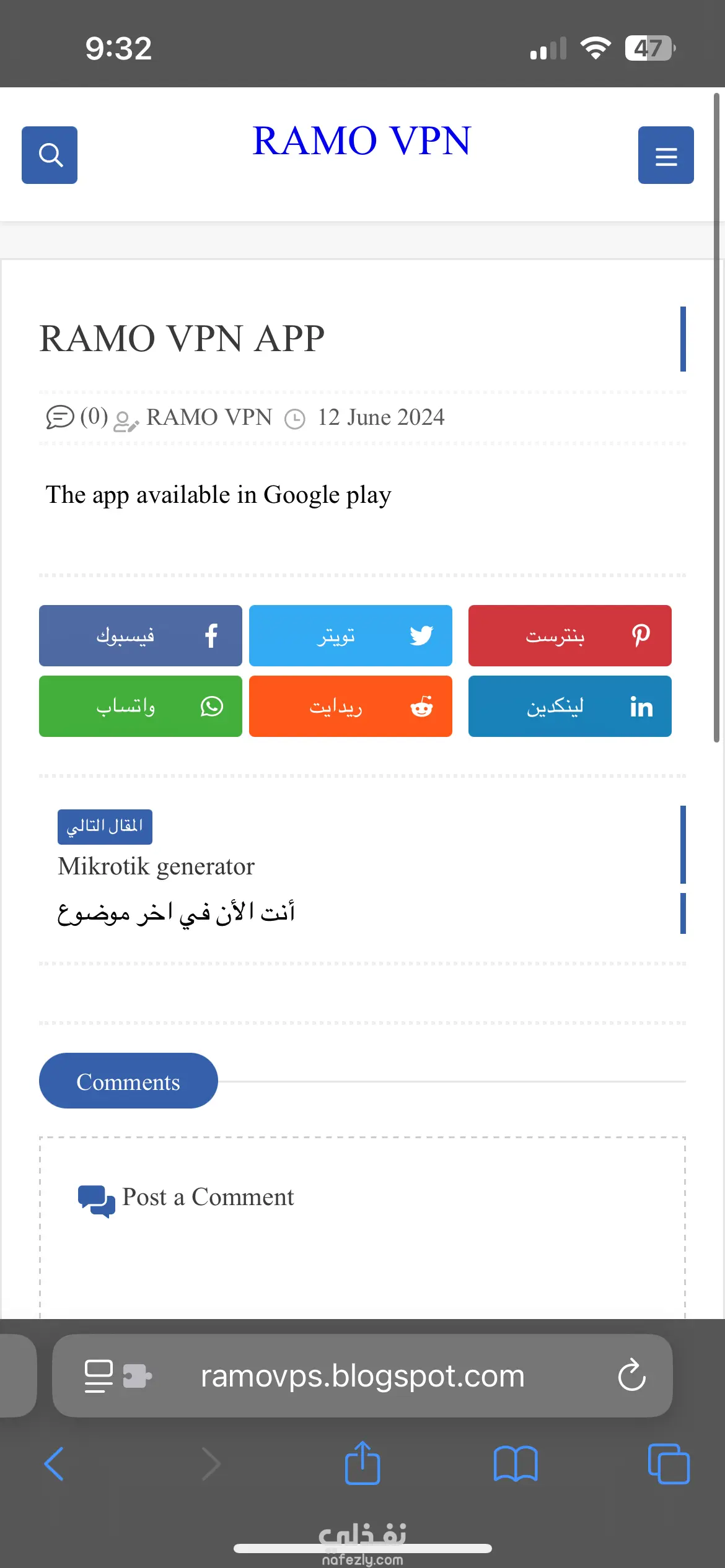Open the RAMO VPN author link
The image size is (725, 1568).
click(x=209, y=417)
